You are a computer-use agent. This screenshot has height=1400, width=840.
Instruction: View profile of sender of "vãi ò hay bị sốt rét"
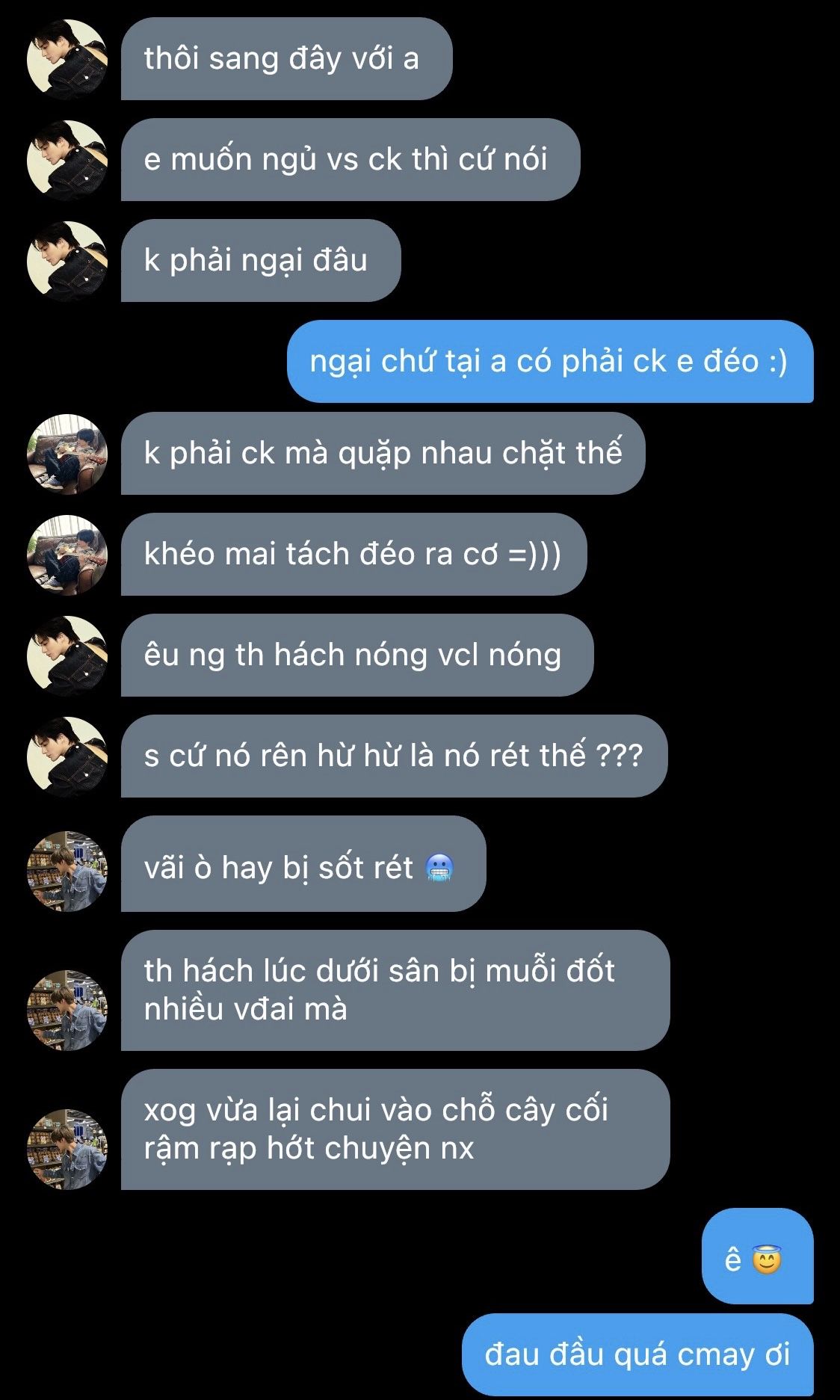coord(67,871)
